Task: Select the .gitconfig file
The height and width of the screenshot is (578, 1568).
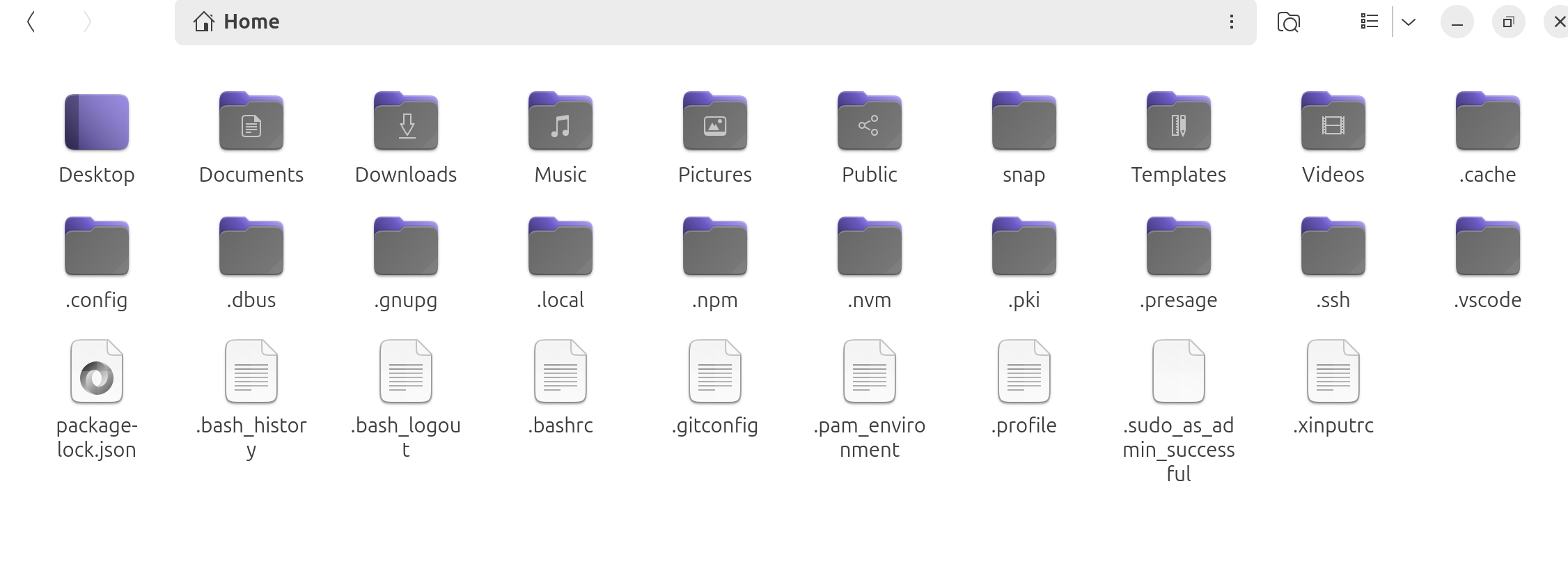Action: [715, 372]
